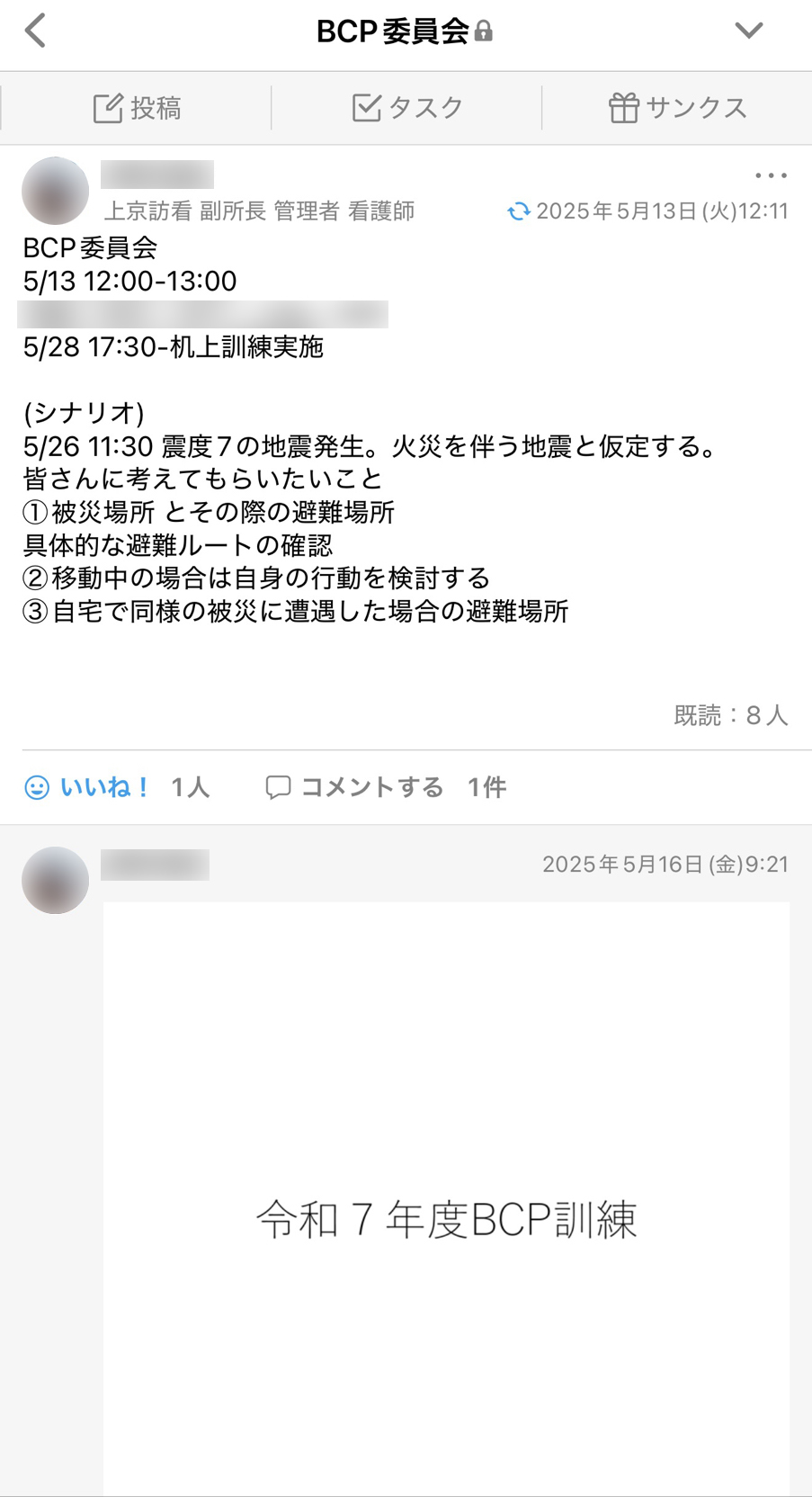Click the repost arrows icon beside the date
This screenshot has width=812, height=1497.
[x=520, y=211]
